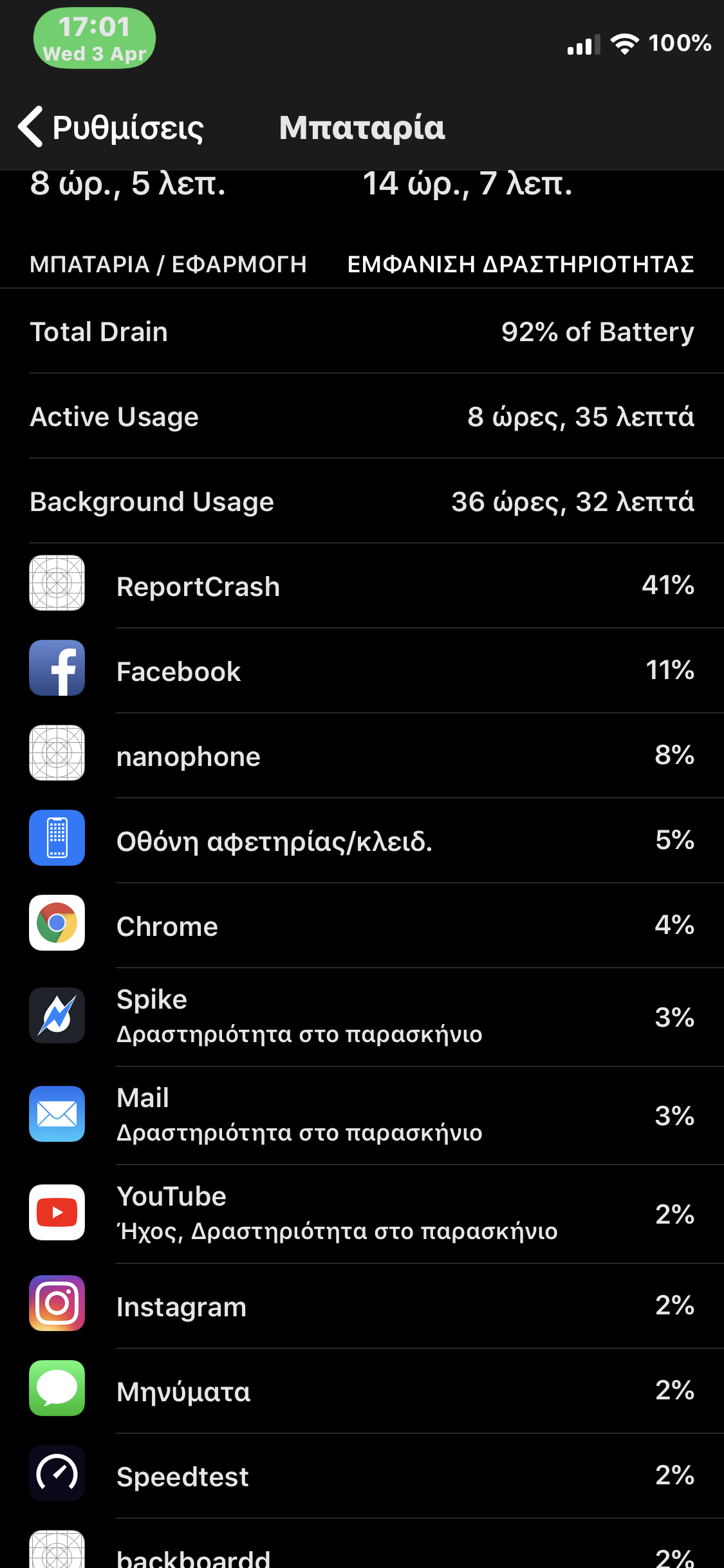This screenshot has height=1568, width=724.
Task: Select the Mail usage row
Action: pos(362,1115)
